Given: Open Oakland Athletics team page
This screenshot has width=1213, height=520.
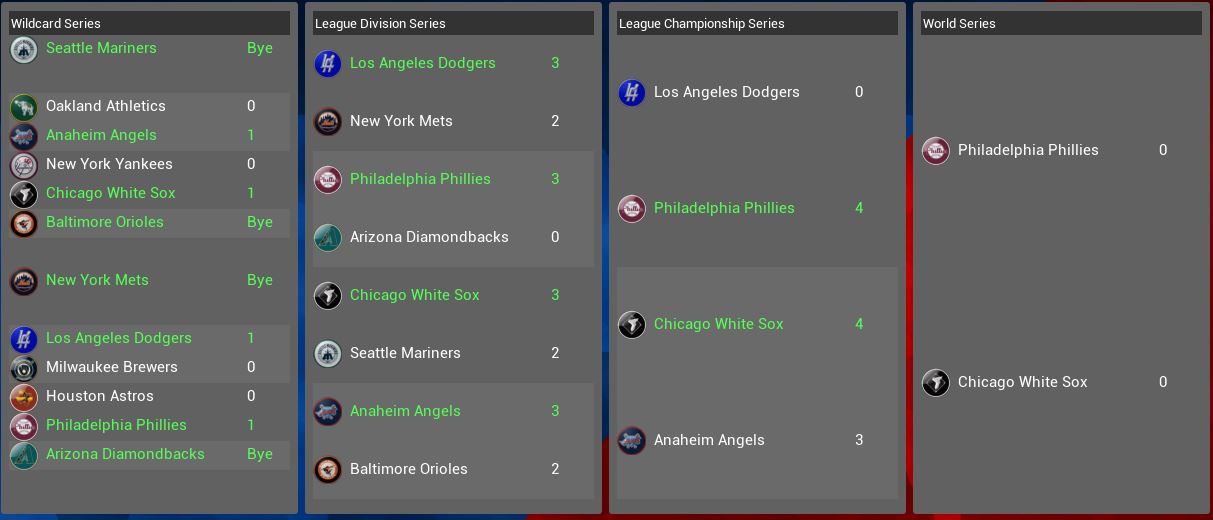Looking at the screenshot, I should (x=105, y=106).
